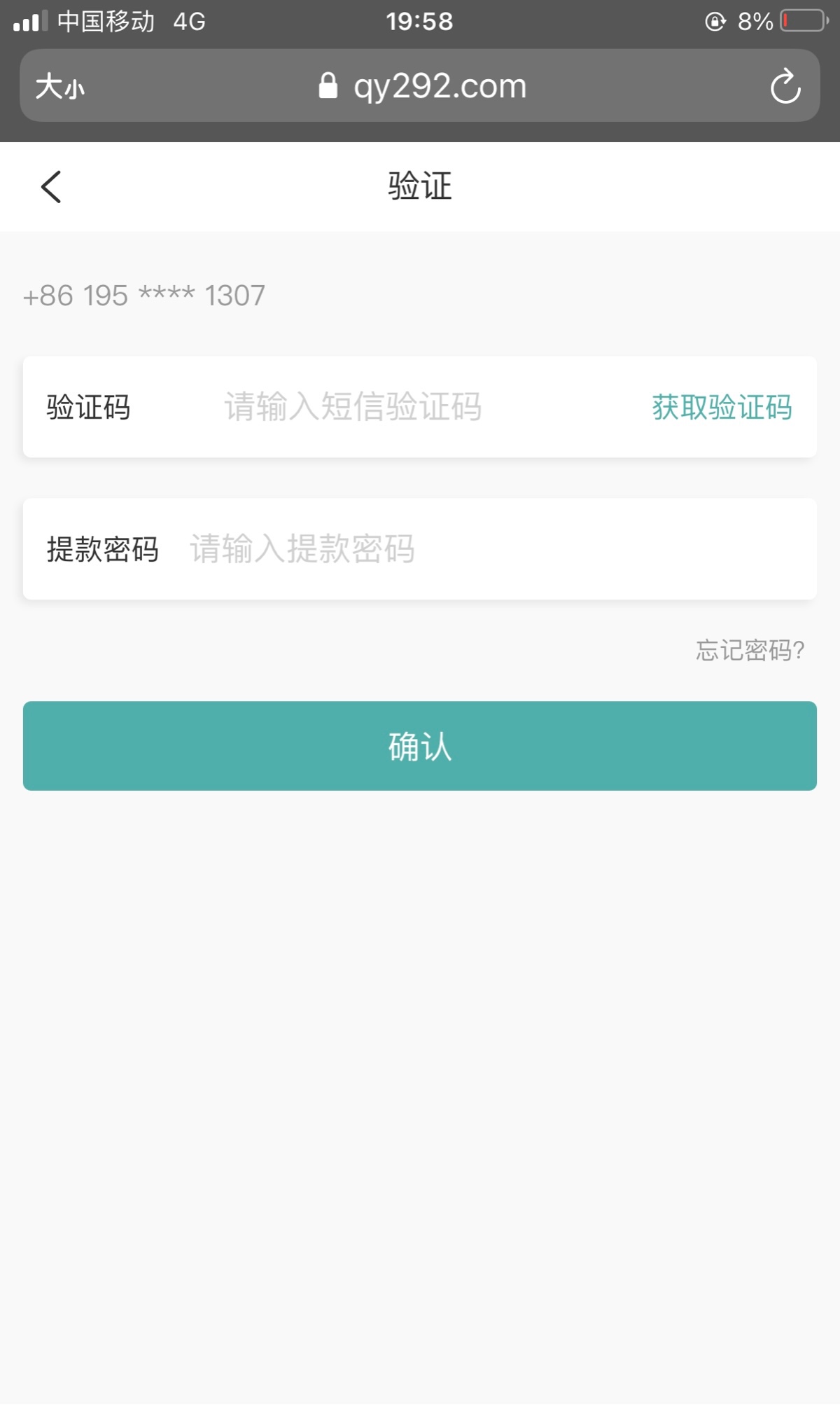Reload the page in the browser
This screenshot has height=1405, width=840.
click(x=785, y=86)
